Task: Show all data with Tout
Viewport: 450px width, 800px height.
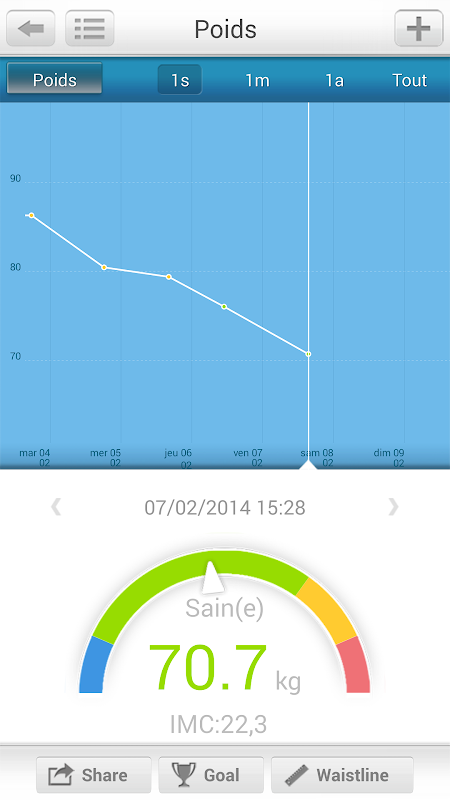Action: coord(409,80)
